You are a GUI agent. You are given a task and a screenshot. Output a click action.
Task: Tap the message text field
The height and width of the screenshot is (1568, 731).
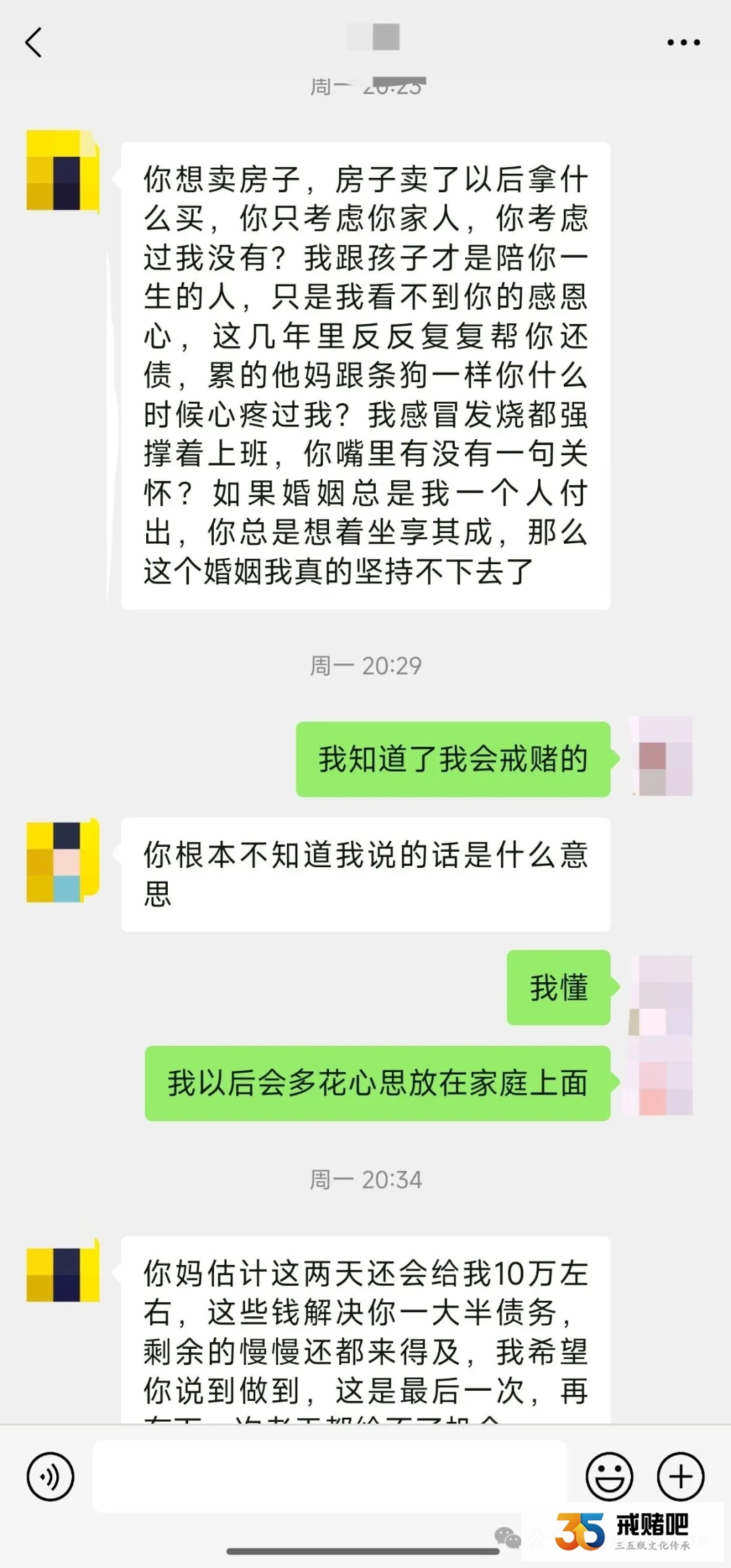click(330, 1476)
